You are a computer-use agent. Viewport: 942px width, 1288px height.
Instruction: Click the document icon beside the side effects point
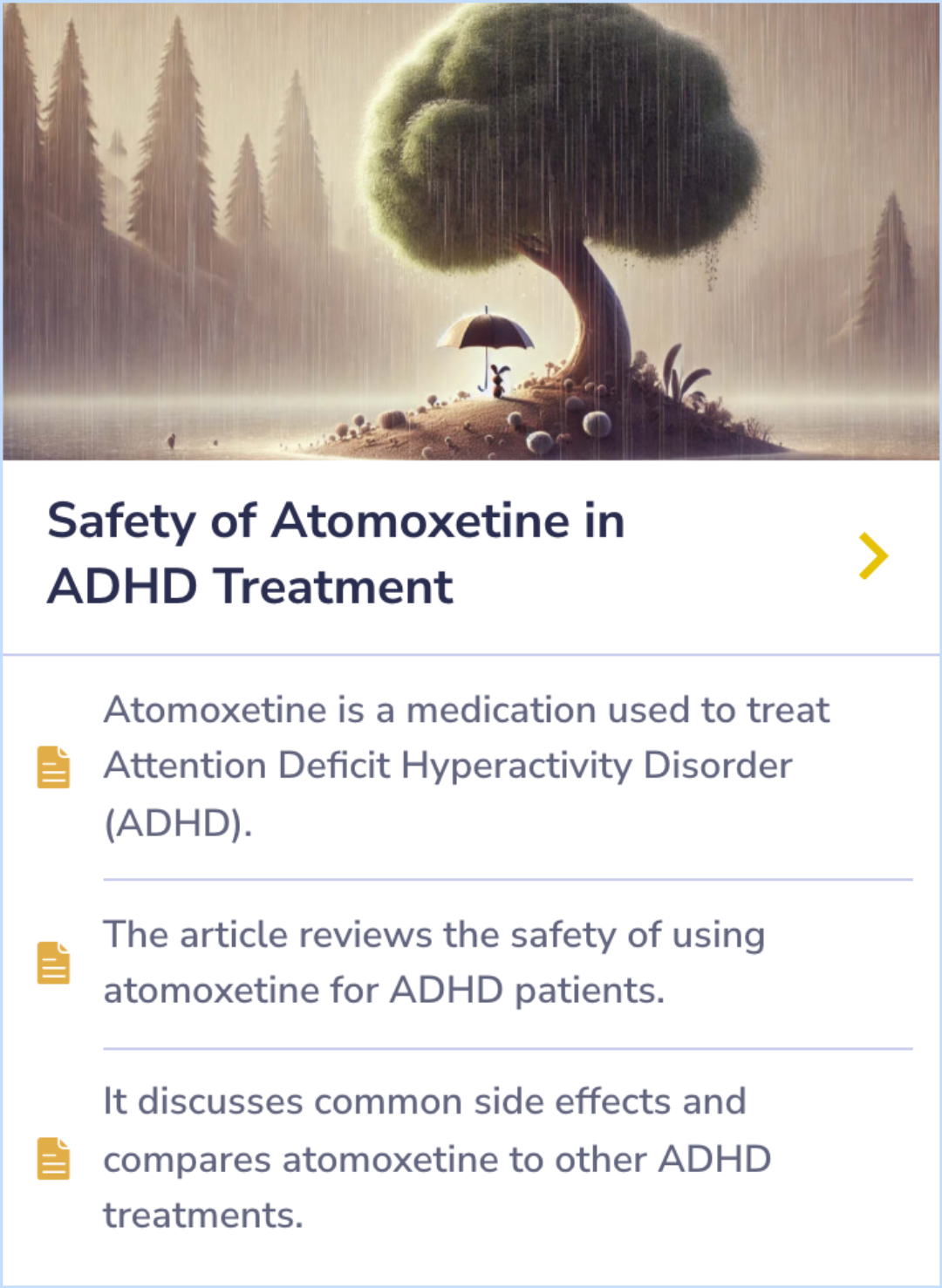[53, 1157]
